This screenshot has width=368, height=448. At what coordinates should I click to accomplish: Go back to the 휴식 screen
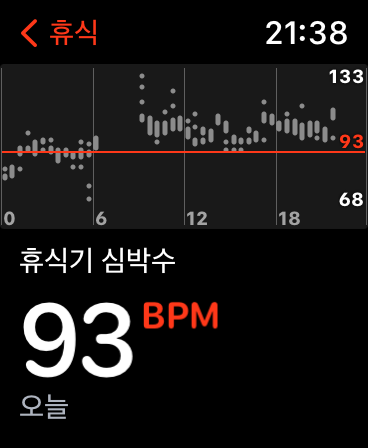59,33
